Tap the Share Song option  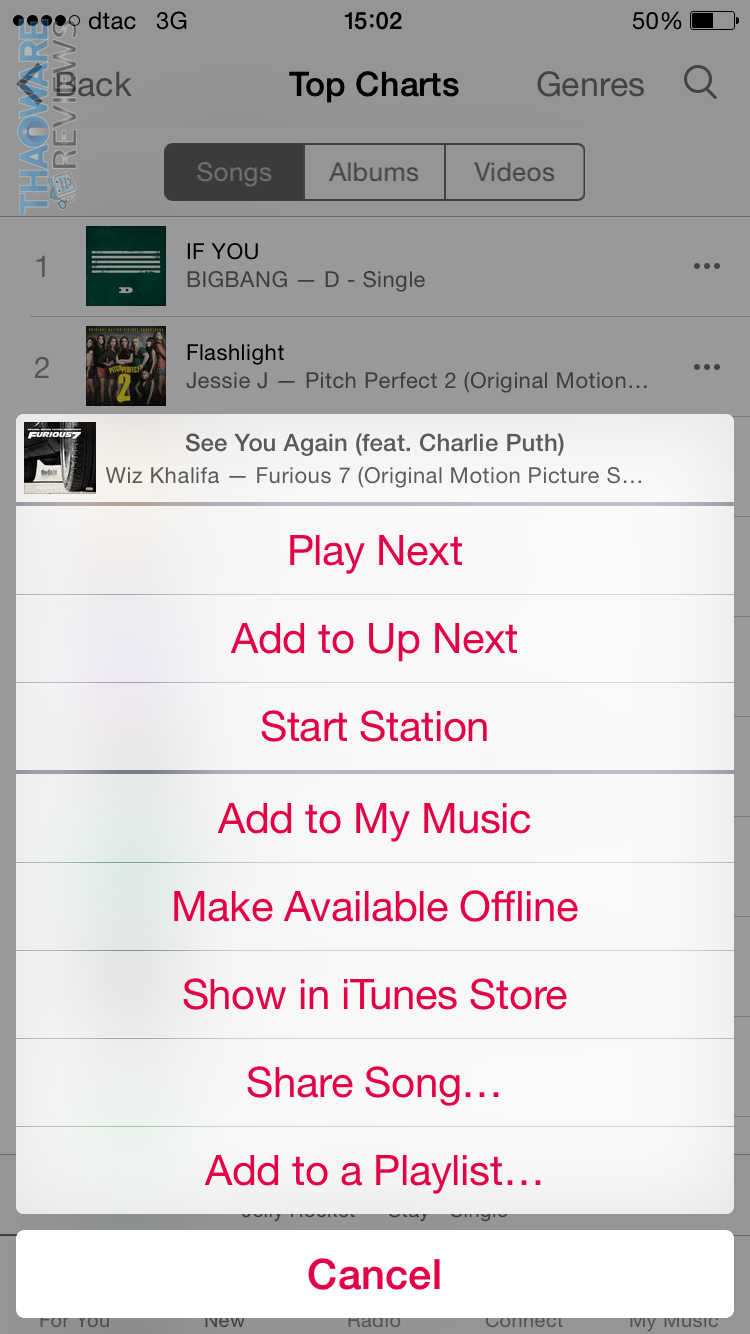[x=375, y=1083]
